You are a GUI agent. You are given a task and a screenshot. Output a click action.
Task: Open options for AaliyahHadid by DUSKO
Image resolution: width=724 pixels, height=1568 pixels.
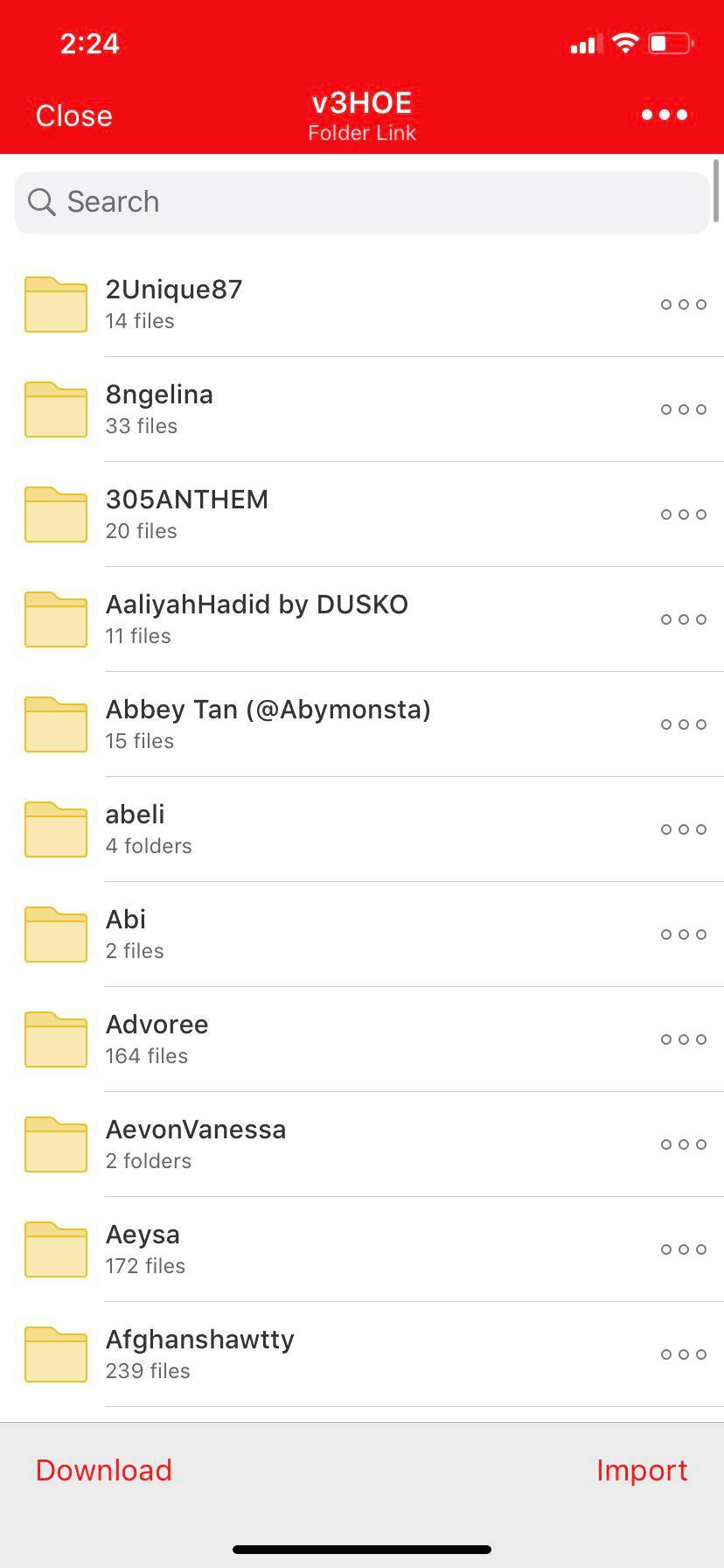(684, 619)
